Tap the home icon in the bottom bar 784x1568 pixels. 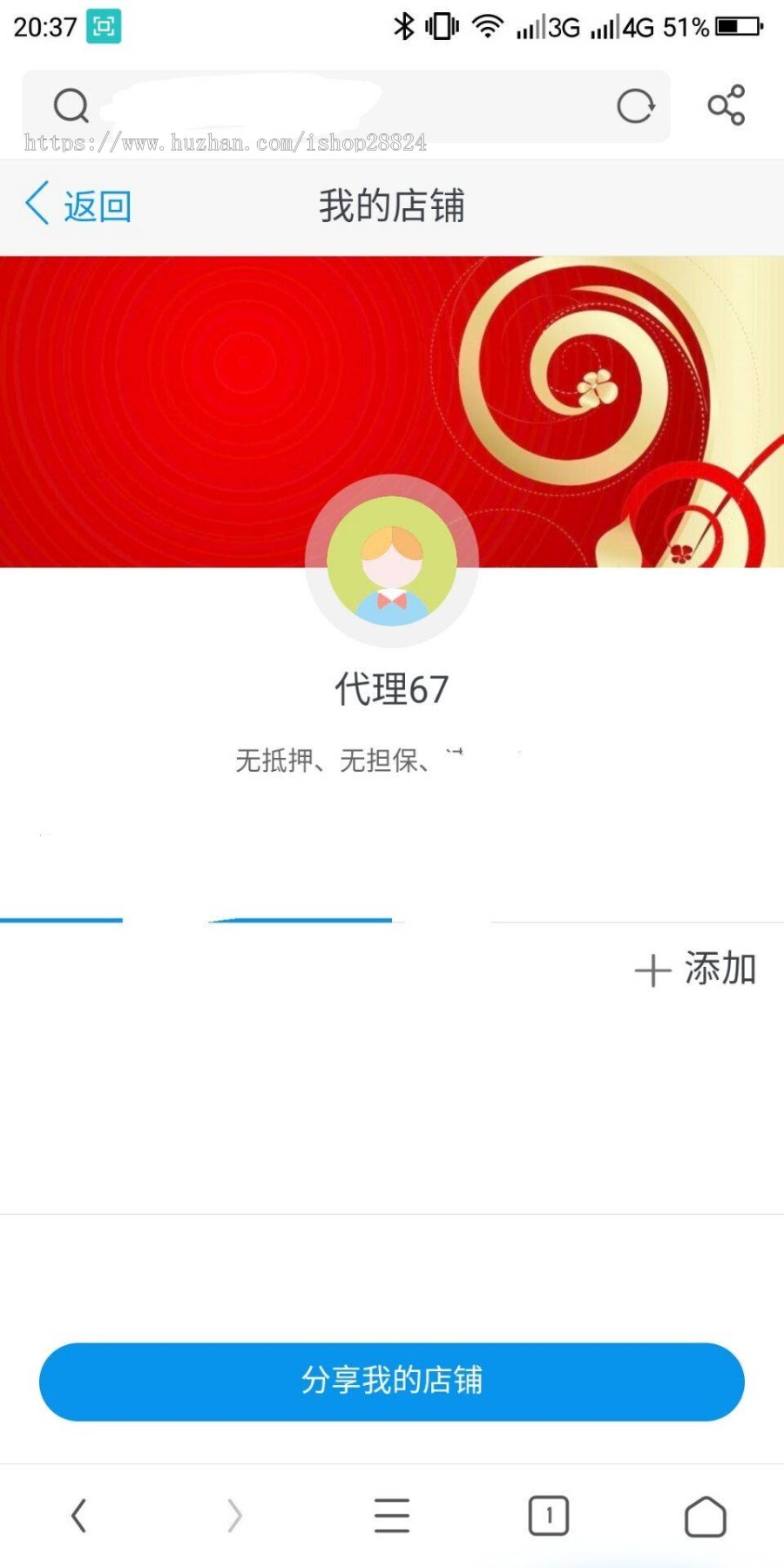[x=704, y=1516]
